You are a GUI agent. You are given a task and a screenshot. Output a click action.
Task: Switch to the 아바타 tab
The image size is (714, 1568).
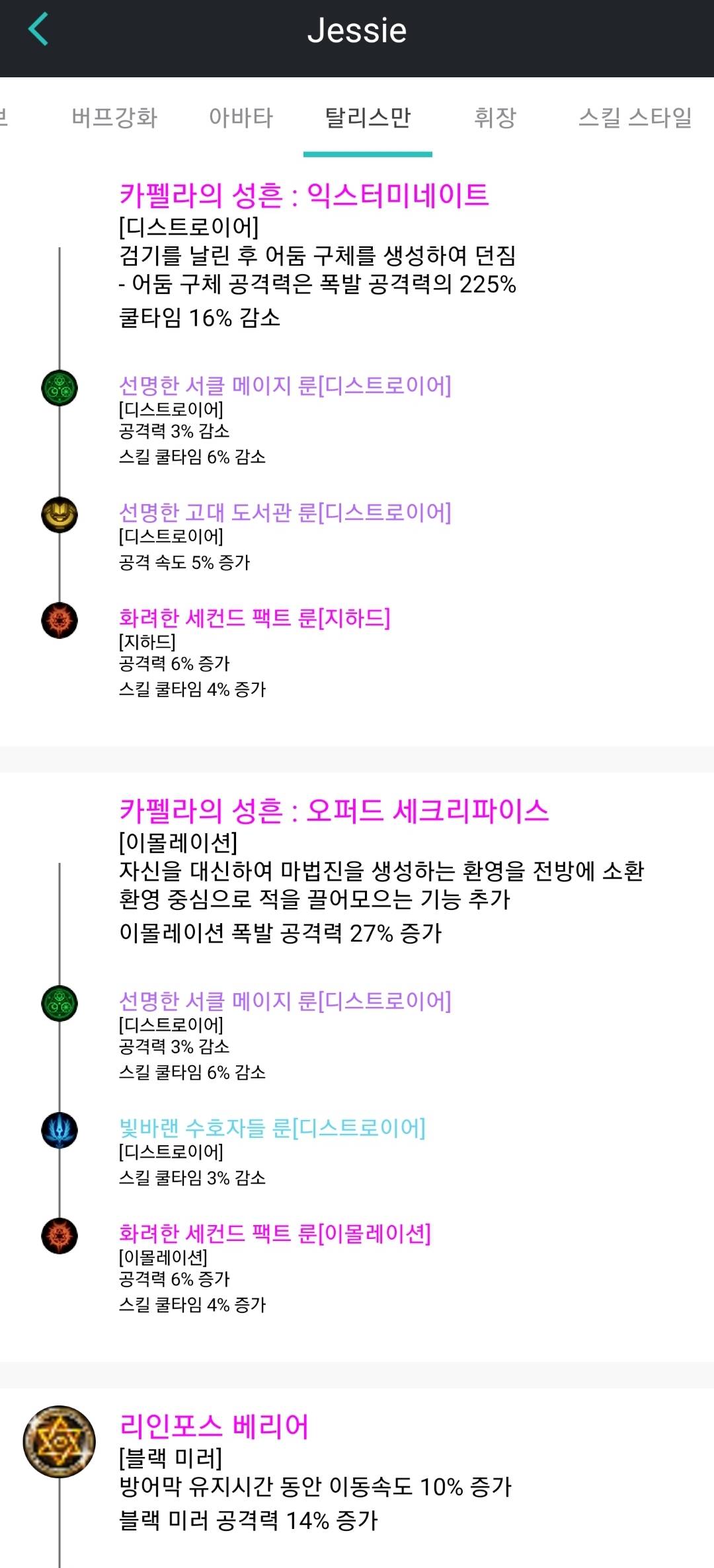241,118
